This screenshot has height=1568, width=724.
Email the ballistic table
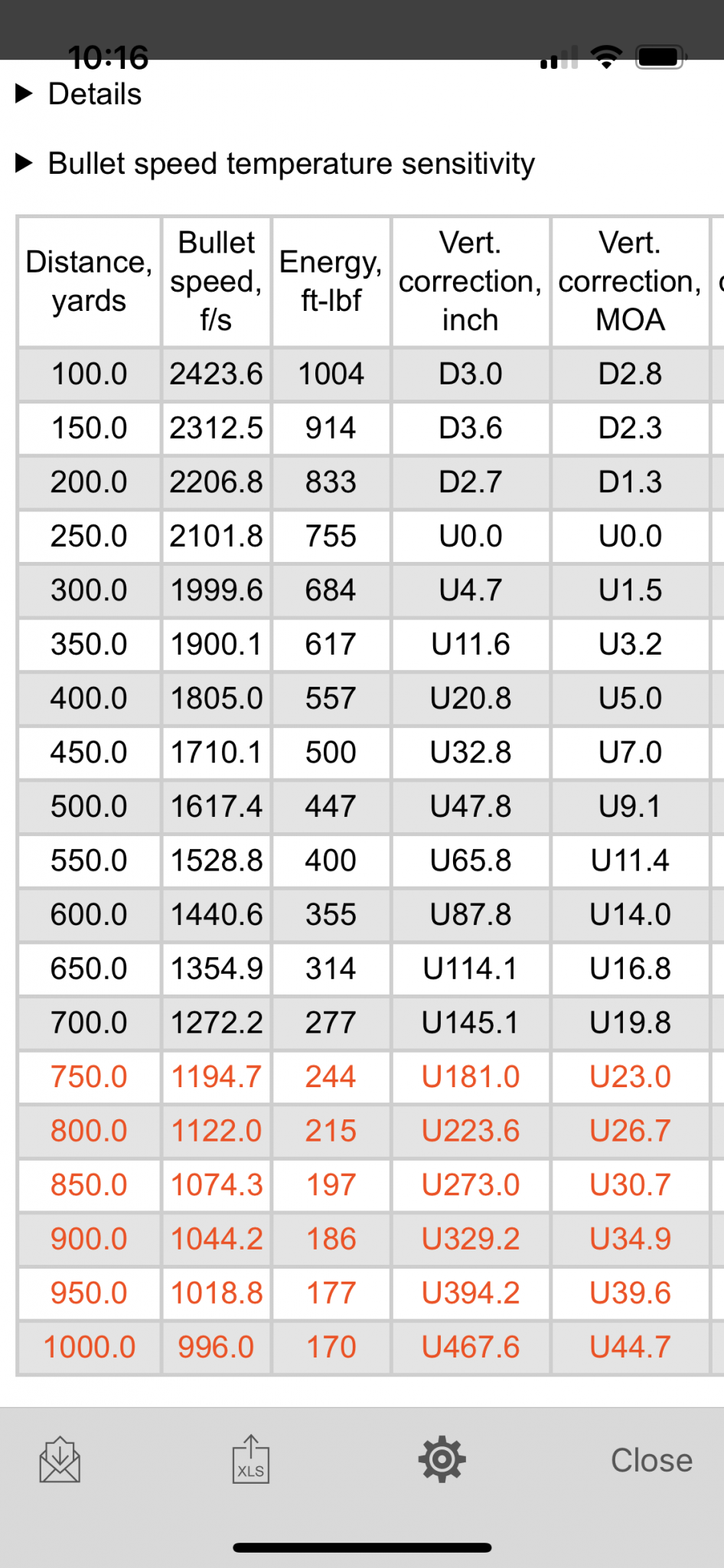point(60,1459)
